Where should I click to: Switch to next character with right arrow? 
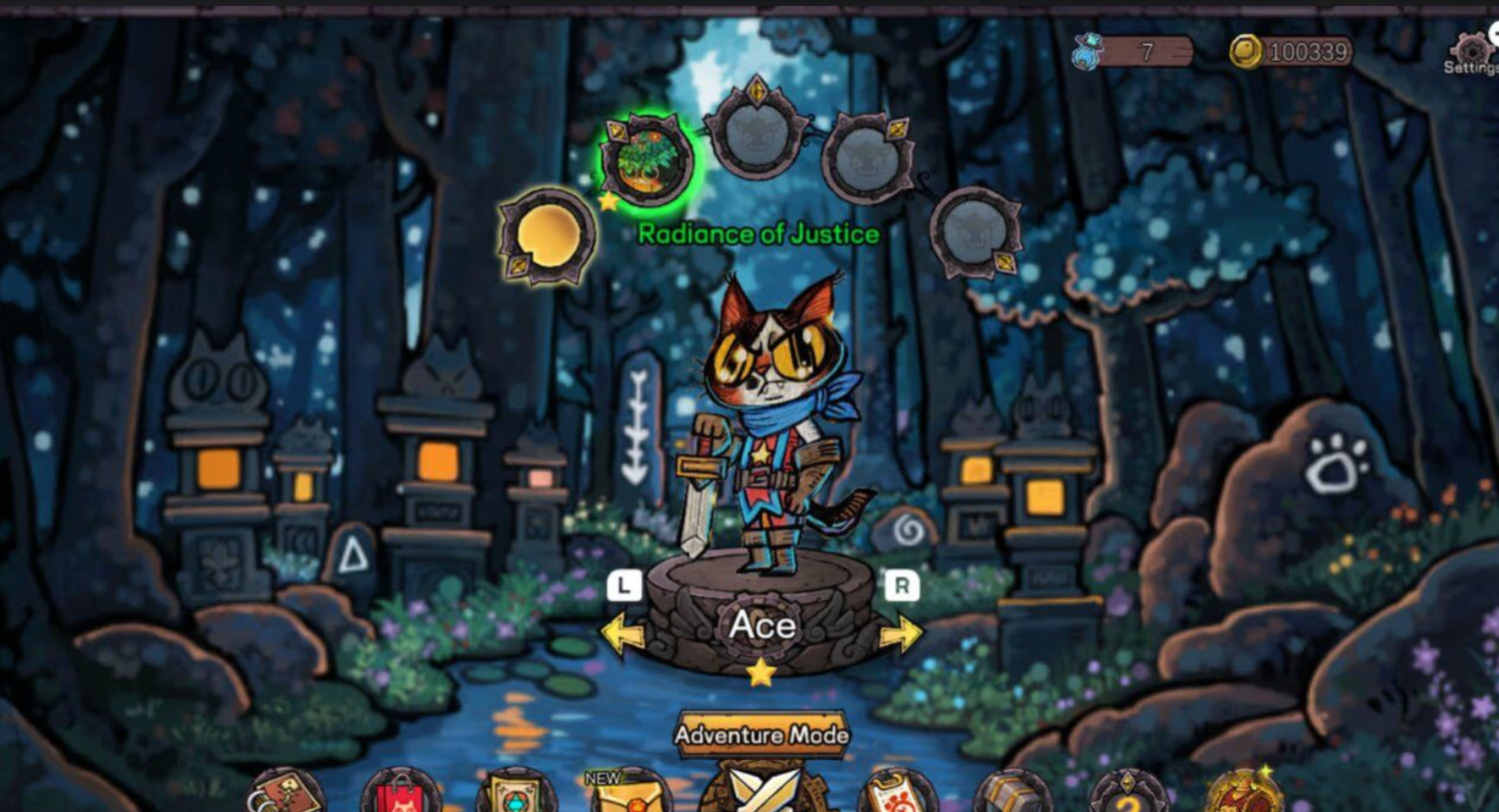tap(899, 633)
